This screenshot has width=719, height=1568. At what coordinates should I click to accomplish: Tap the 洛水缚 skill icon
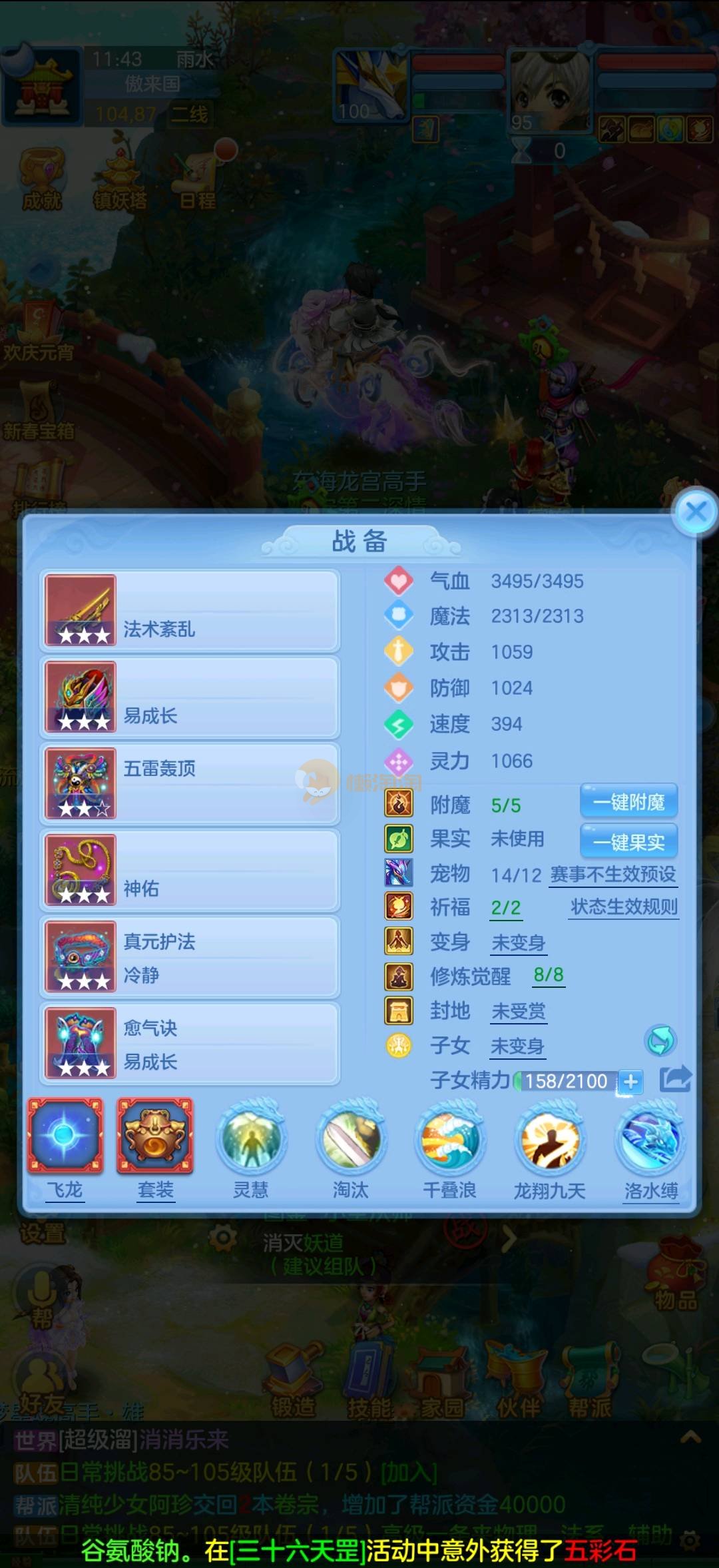pos(650,1140)
